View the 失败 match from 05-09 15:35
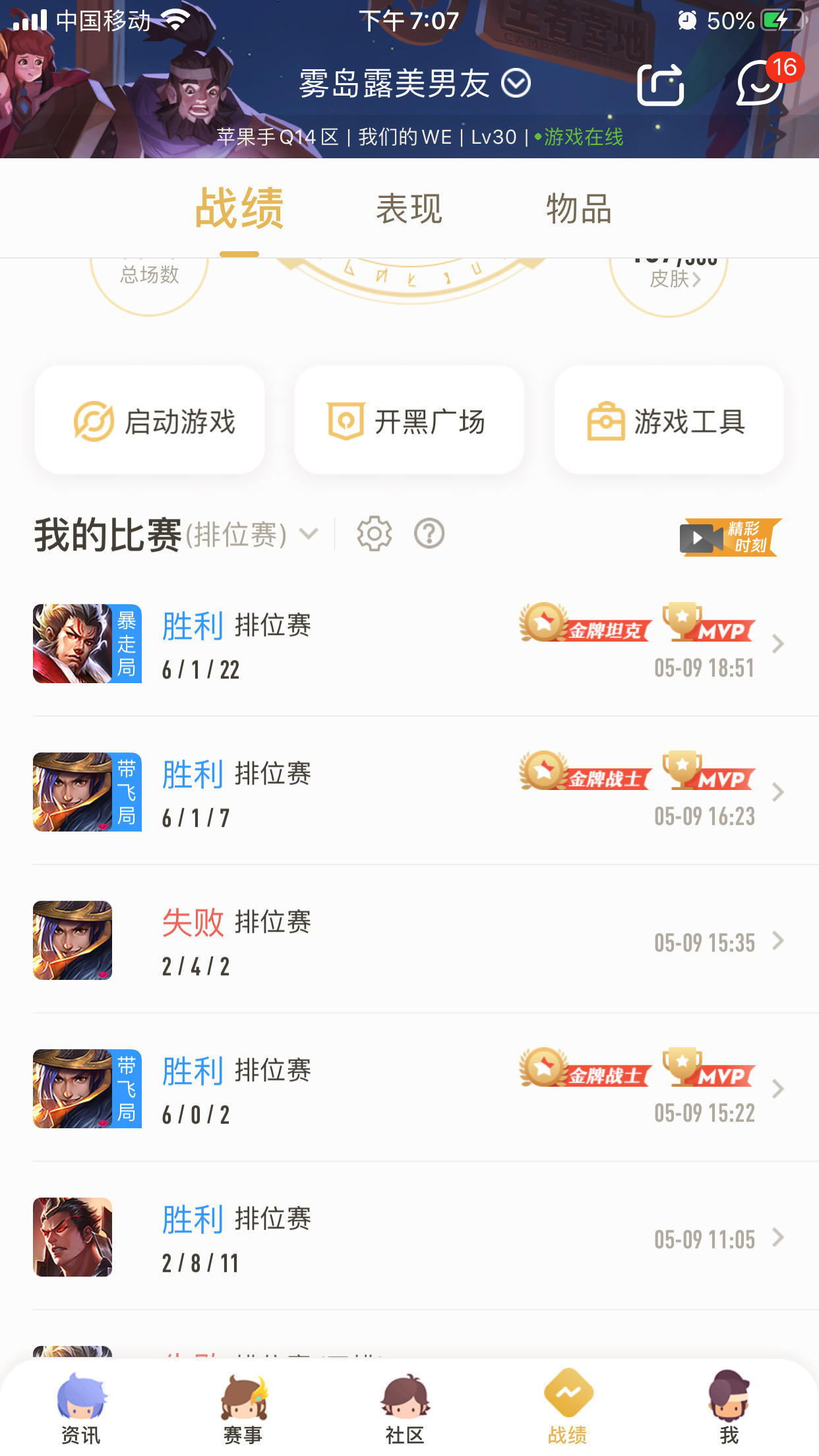Screen dimensions: 819x1456 tap(409, 941)
